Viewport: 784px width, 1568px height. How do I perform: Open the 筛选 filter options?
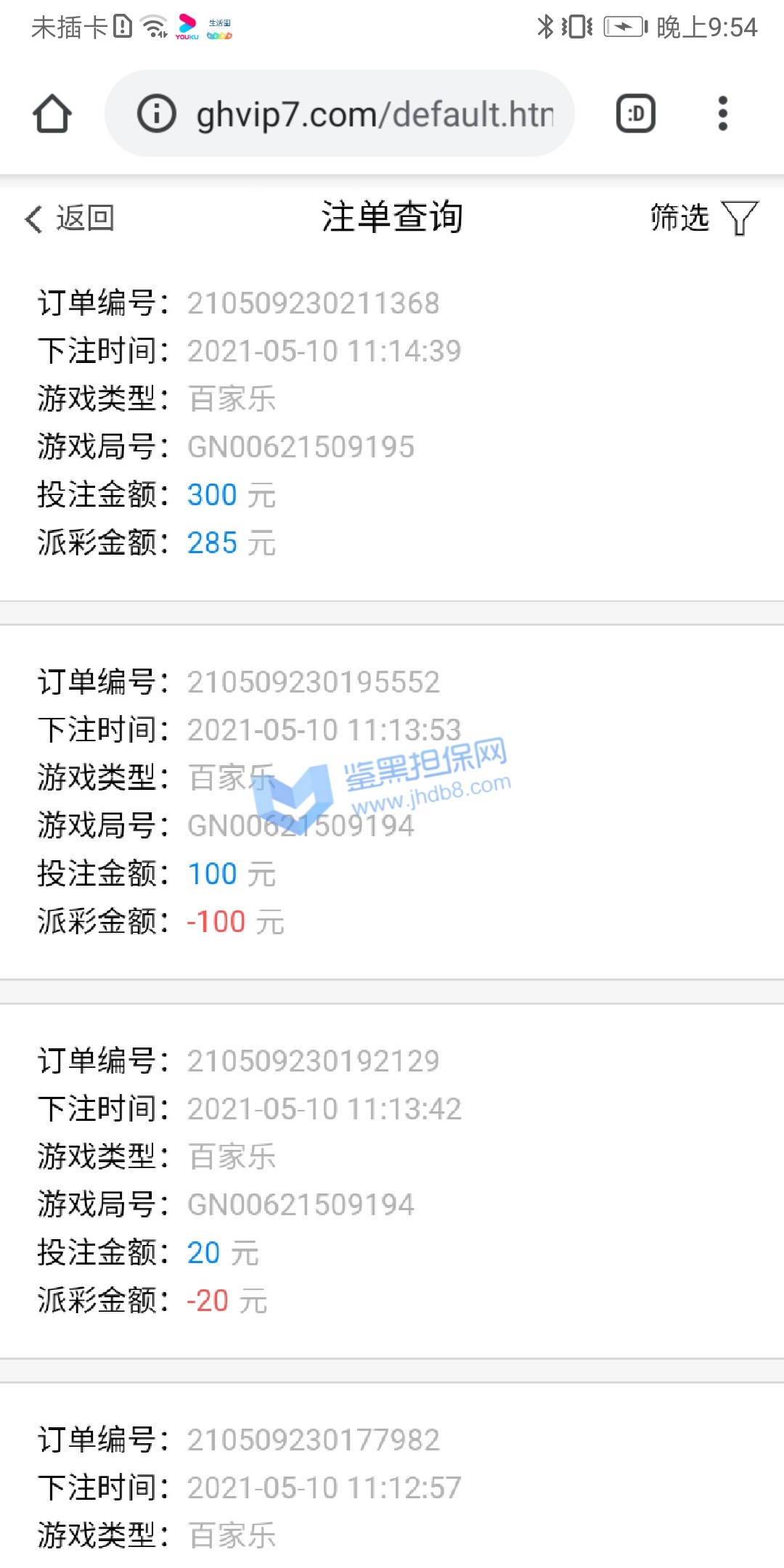coord(703,218)
